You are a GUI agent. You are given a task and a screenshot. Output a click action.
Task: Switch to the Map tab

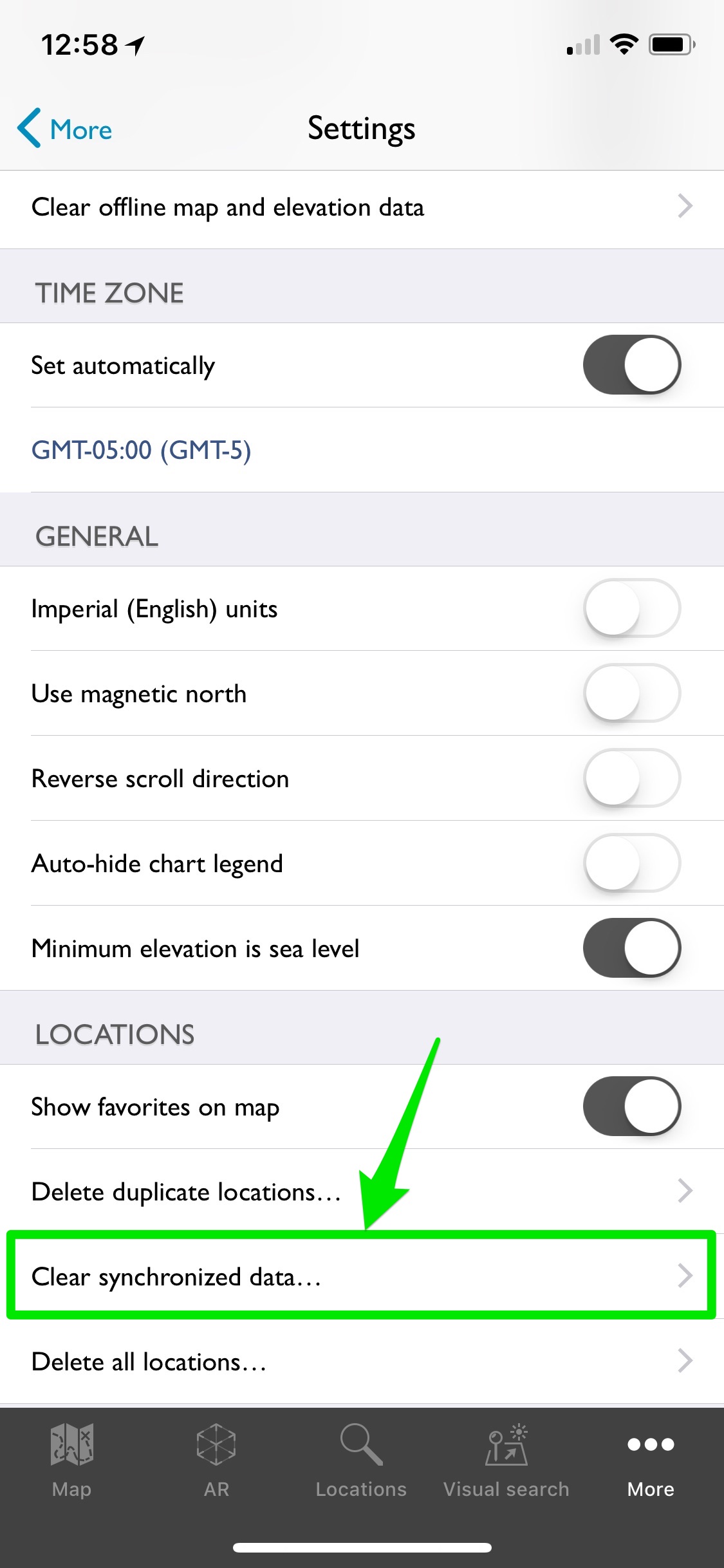click(x=72, y=1461)
